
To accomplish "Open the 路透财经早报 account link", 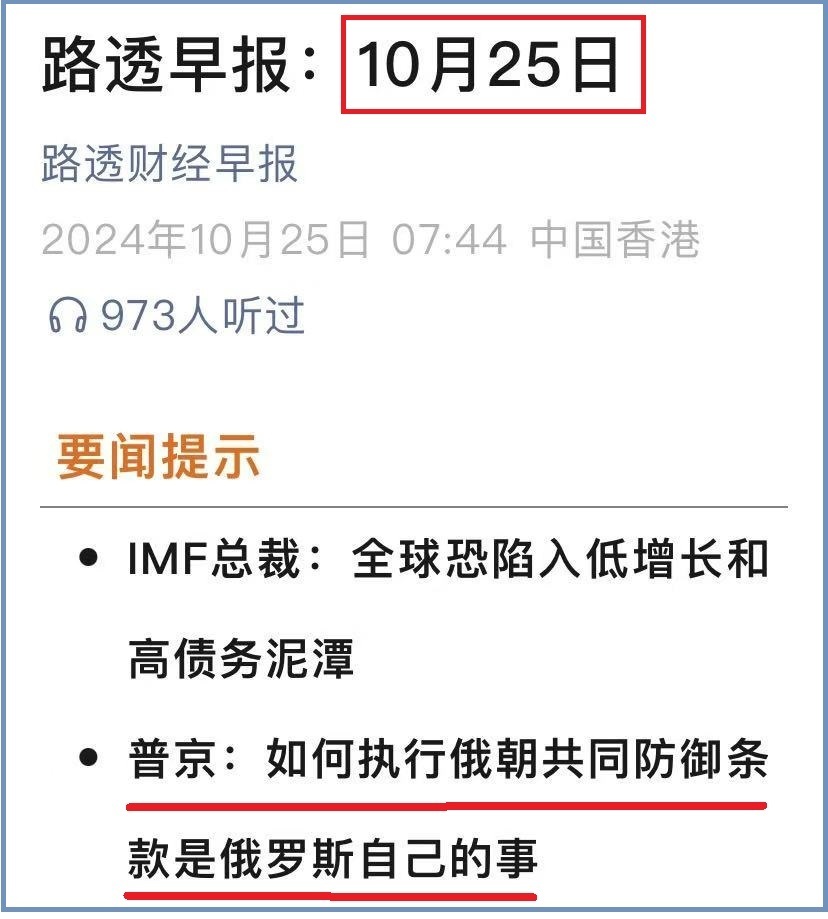I will tap(170, 165).
